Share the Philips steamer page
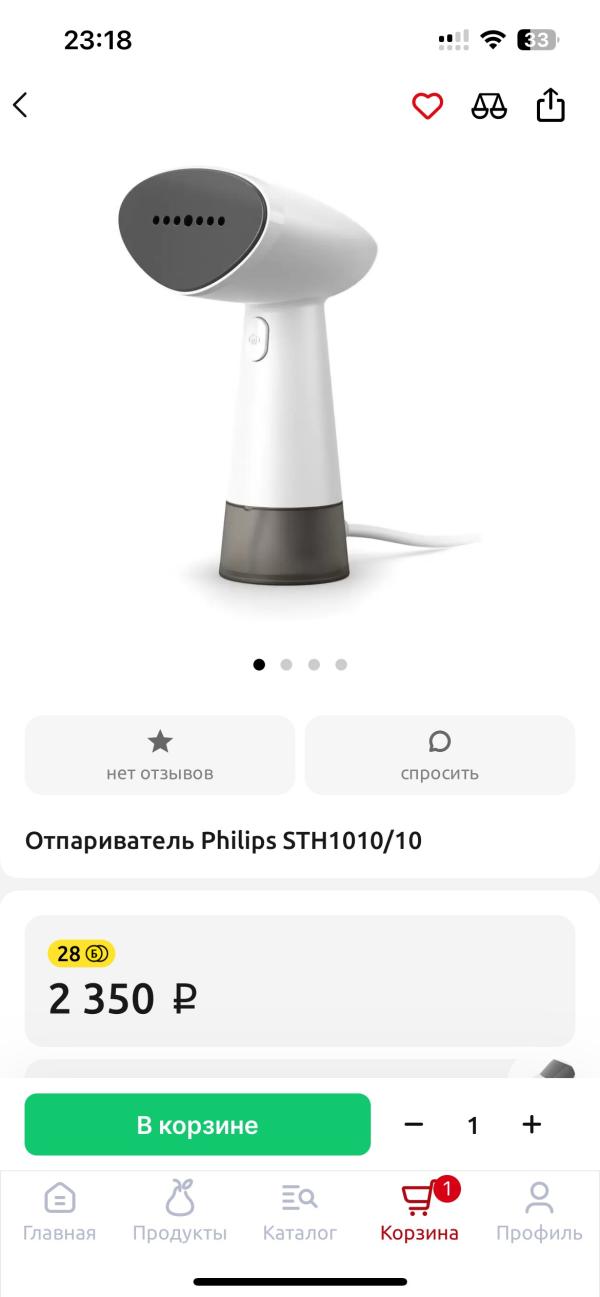Screen dimensions: 600x1297 coord(551,105)
